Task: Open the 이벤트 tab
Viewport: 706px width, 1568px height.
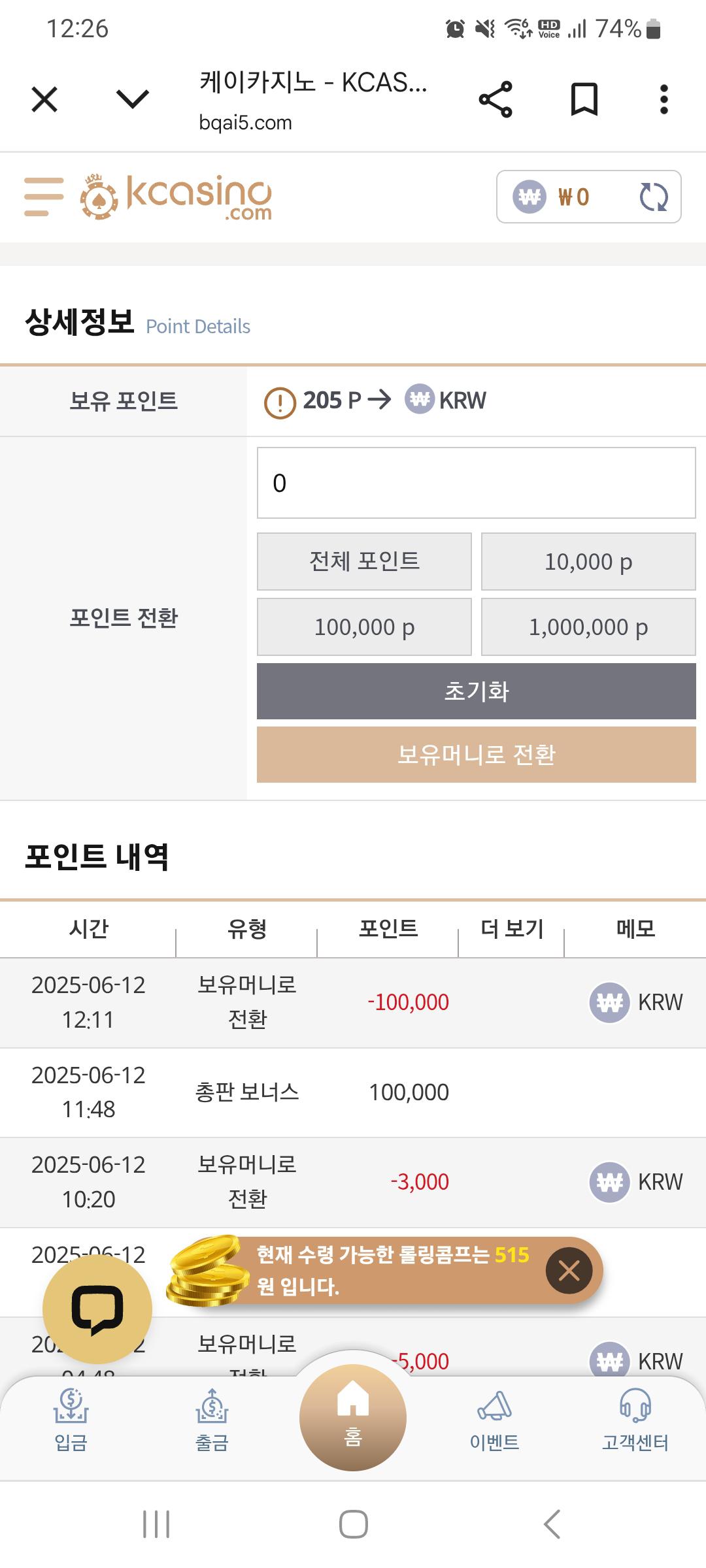Action: 494,1420
